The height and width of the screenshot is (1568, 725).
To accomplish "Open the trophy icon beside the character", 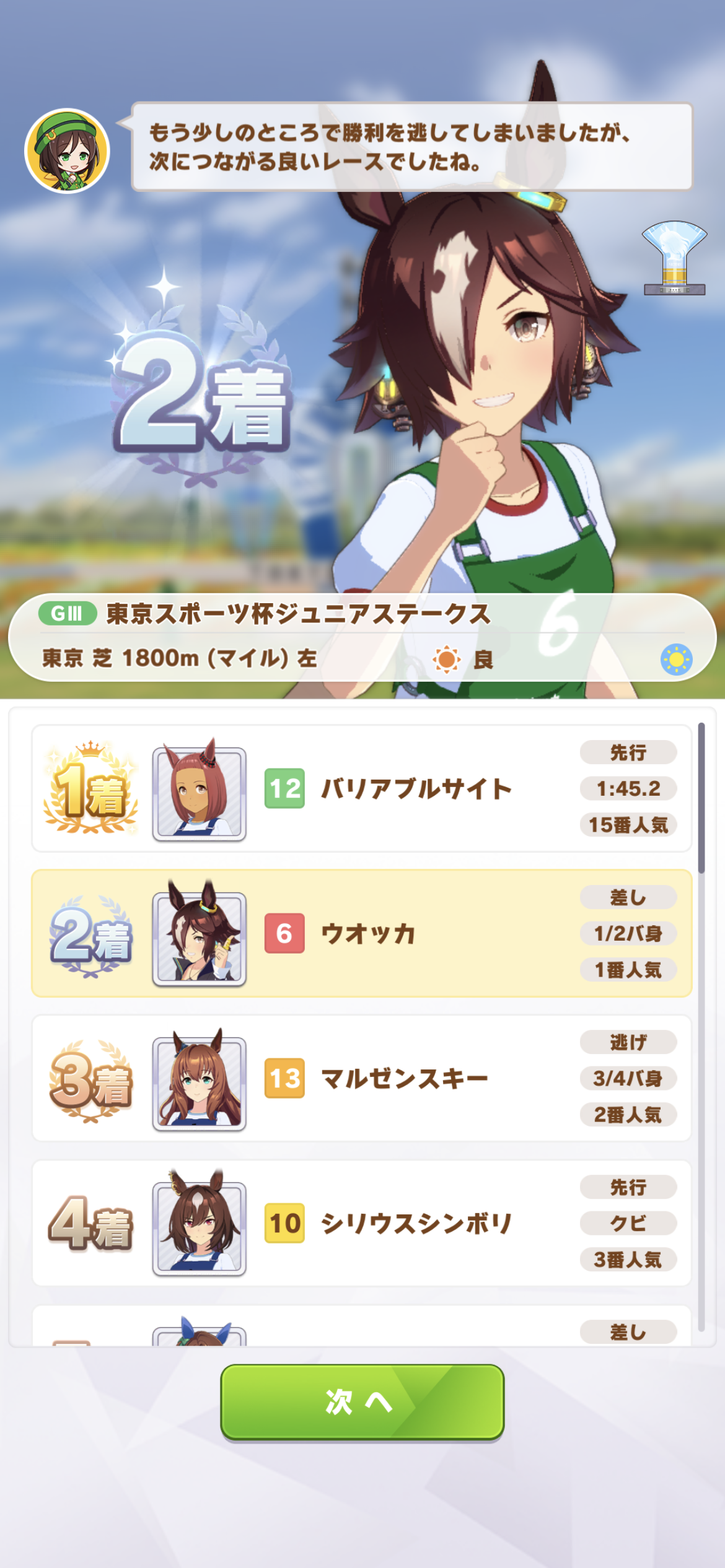I will coord(674,258).
